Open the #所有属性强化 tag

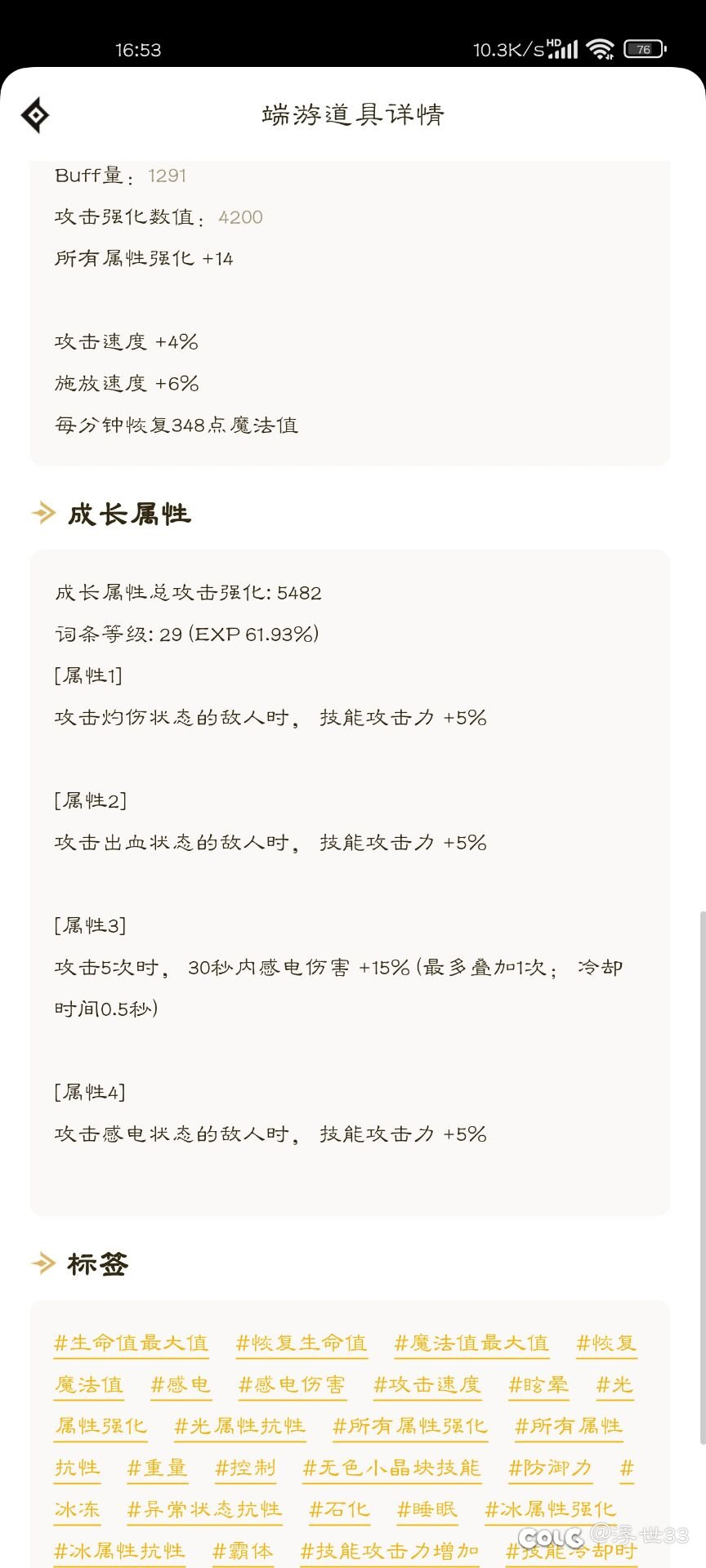tap(410, 1427)
